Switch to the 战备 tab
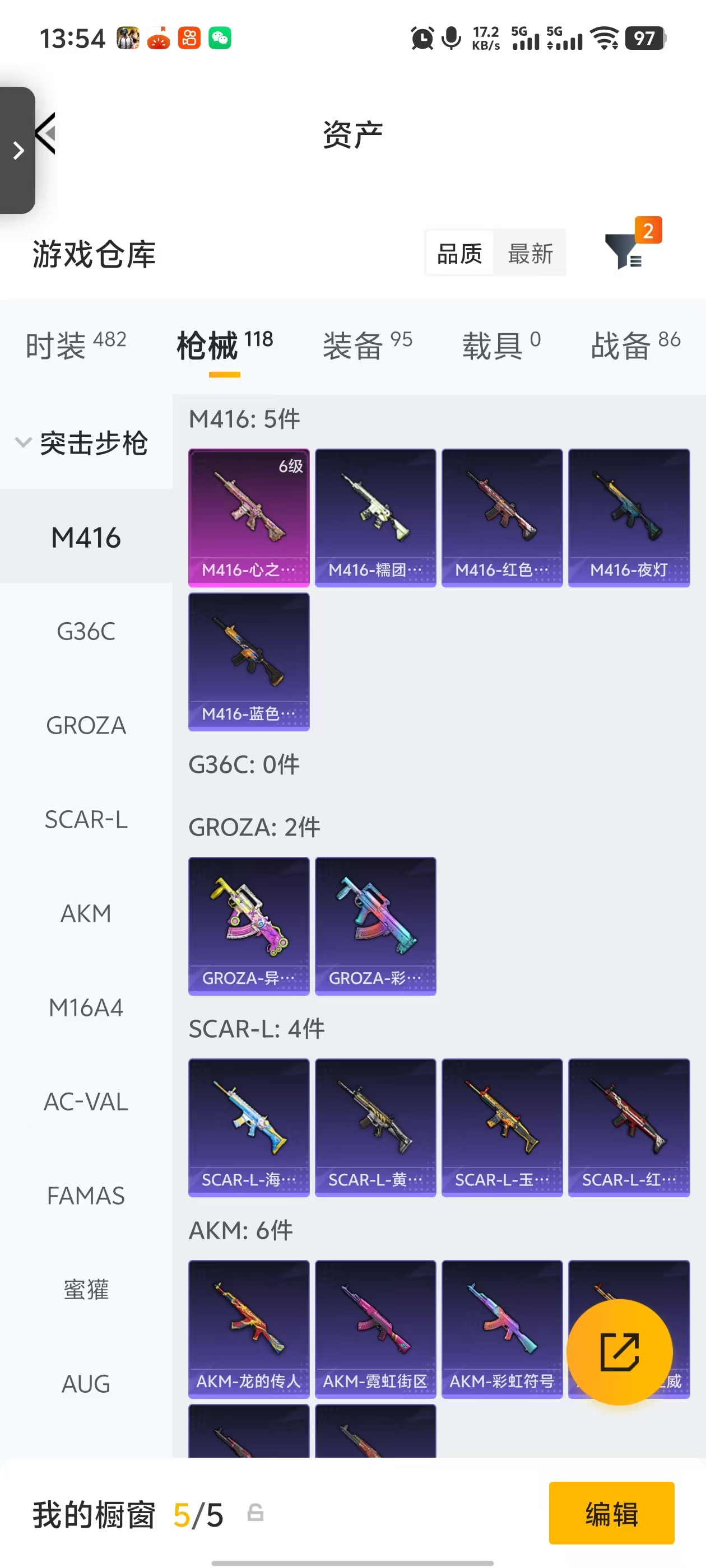 coord(635,345)
